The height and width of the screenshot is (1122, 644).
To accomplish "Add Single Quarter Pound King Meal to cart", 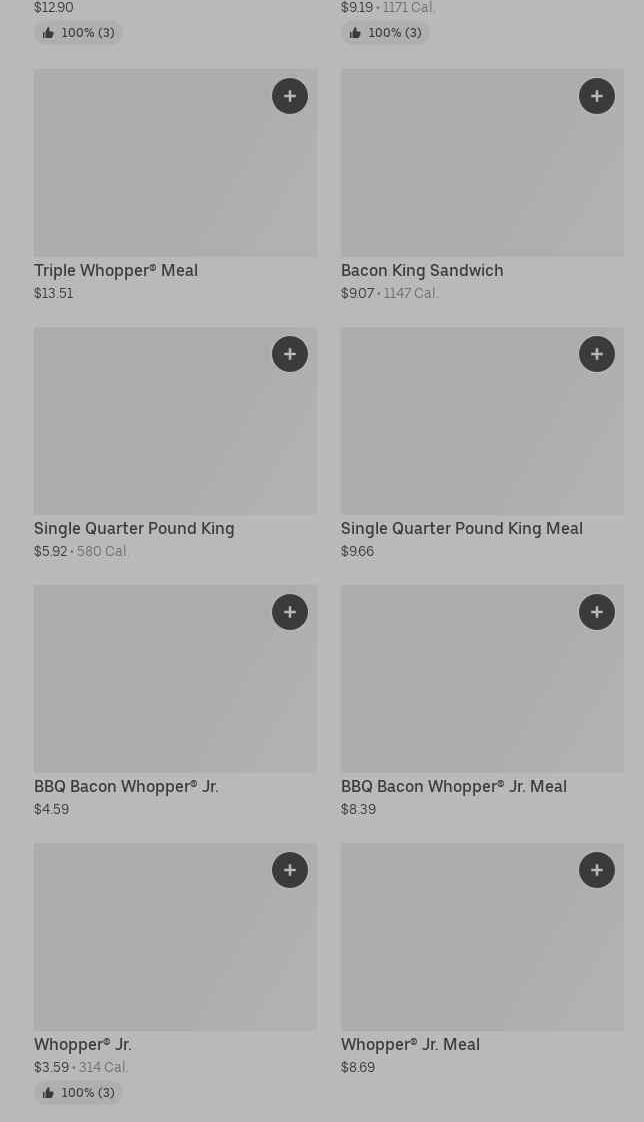I will (597, 354).
